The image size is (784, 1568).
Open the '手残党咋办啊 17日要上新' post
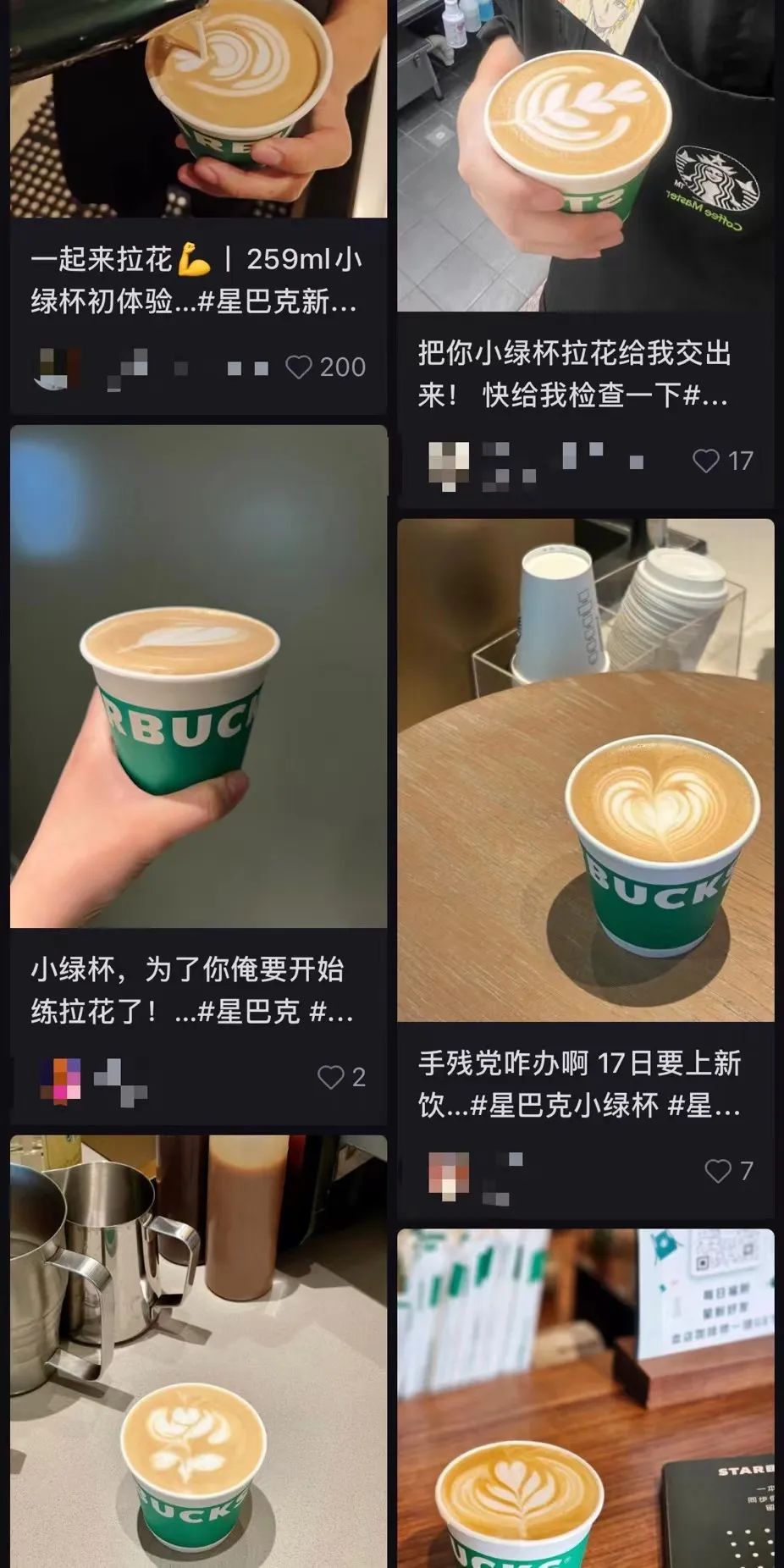pyautogui.click(x=585, y=770)
